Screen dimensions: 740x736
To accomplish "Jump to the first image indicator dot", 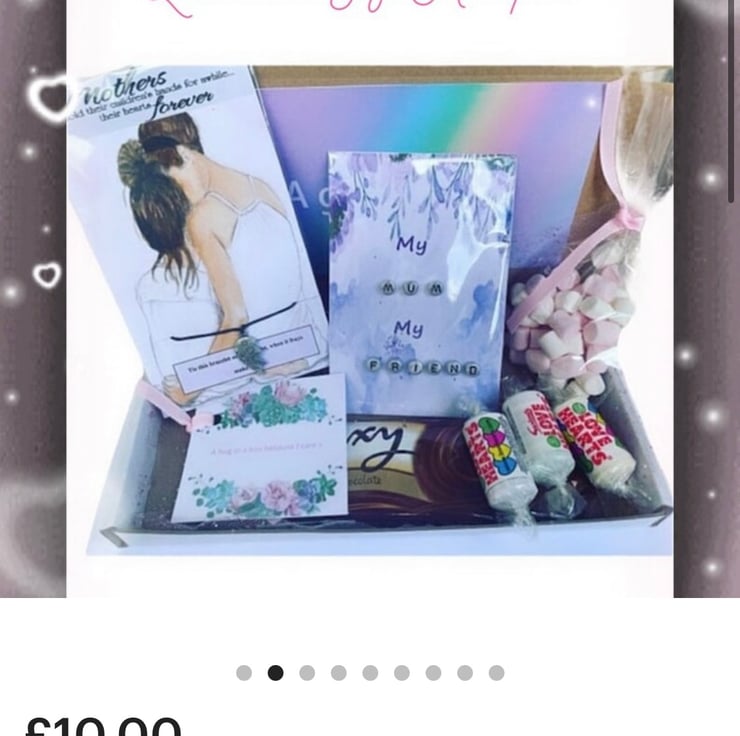I will pos(244,673).
